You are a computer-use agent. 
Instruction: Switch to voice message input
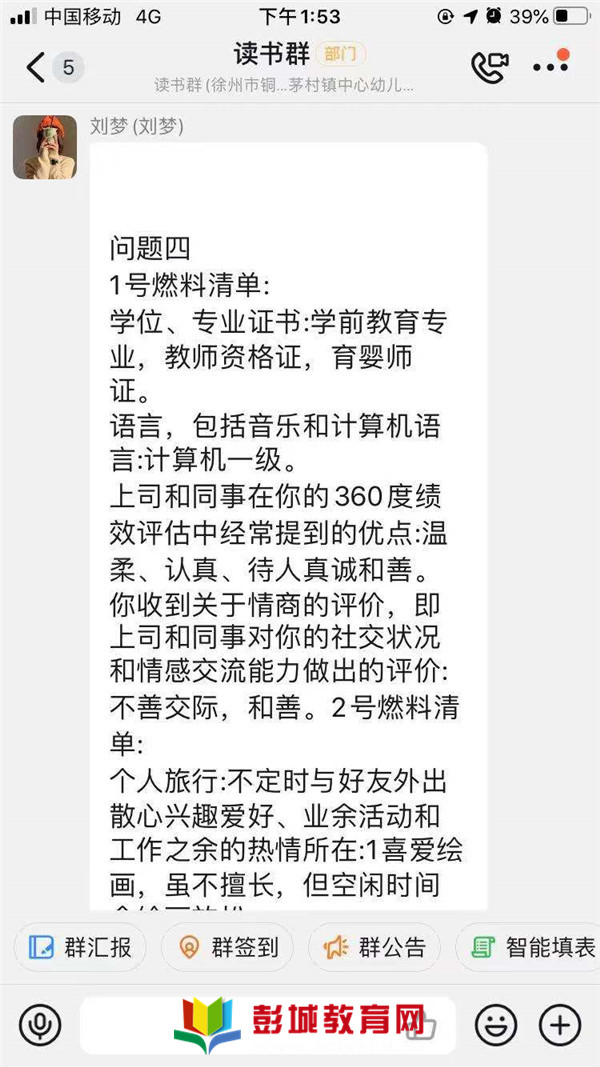coord(40,1025)
